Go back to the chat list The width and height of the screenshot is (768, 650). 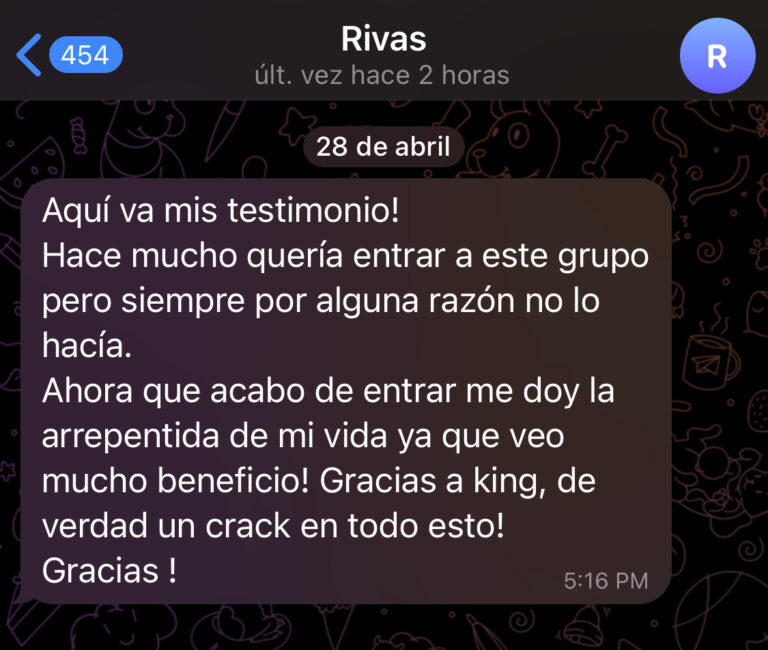click(32, 55)
